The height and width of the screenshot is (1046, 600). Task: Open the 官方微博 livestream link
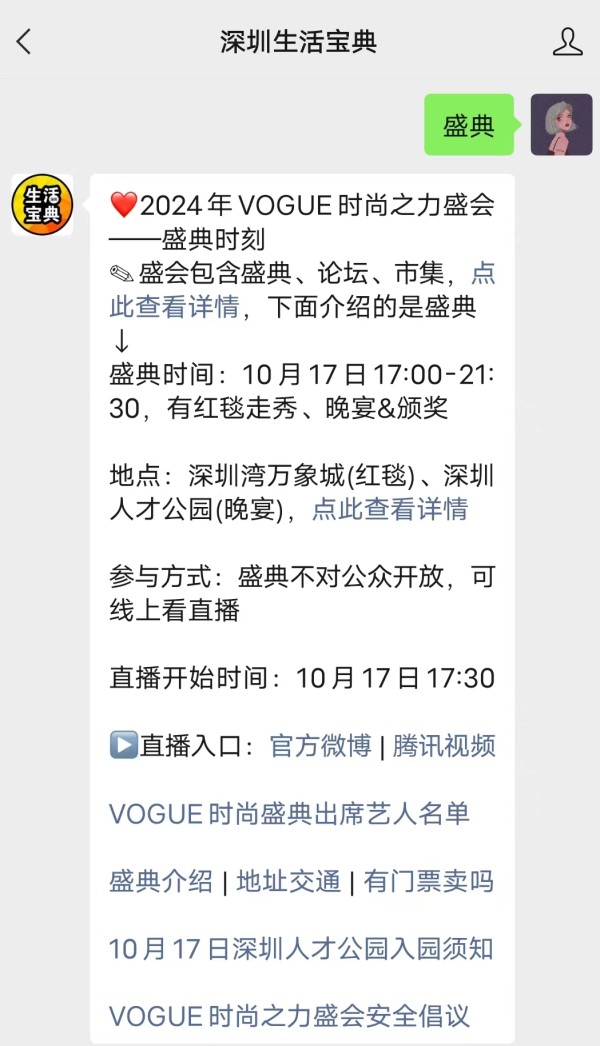(320, 746)
